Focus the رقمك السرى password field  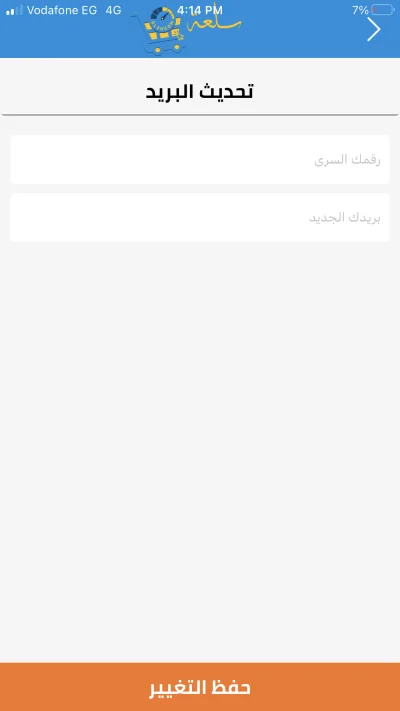tap(200, 160)
